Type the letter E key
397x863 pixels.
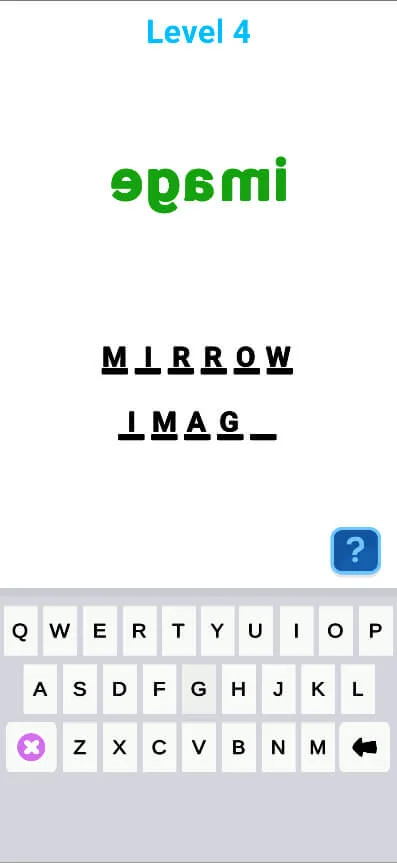point(100,631)
